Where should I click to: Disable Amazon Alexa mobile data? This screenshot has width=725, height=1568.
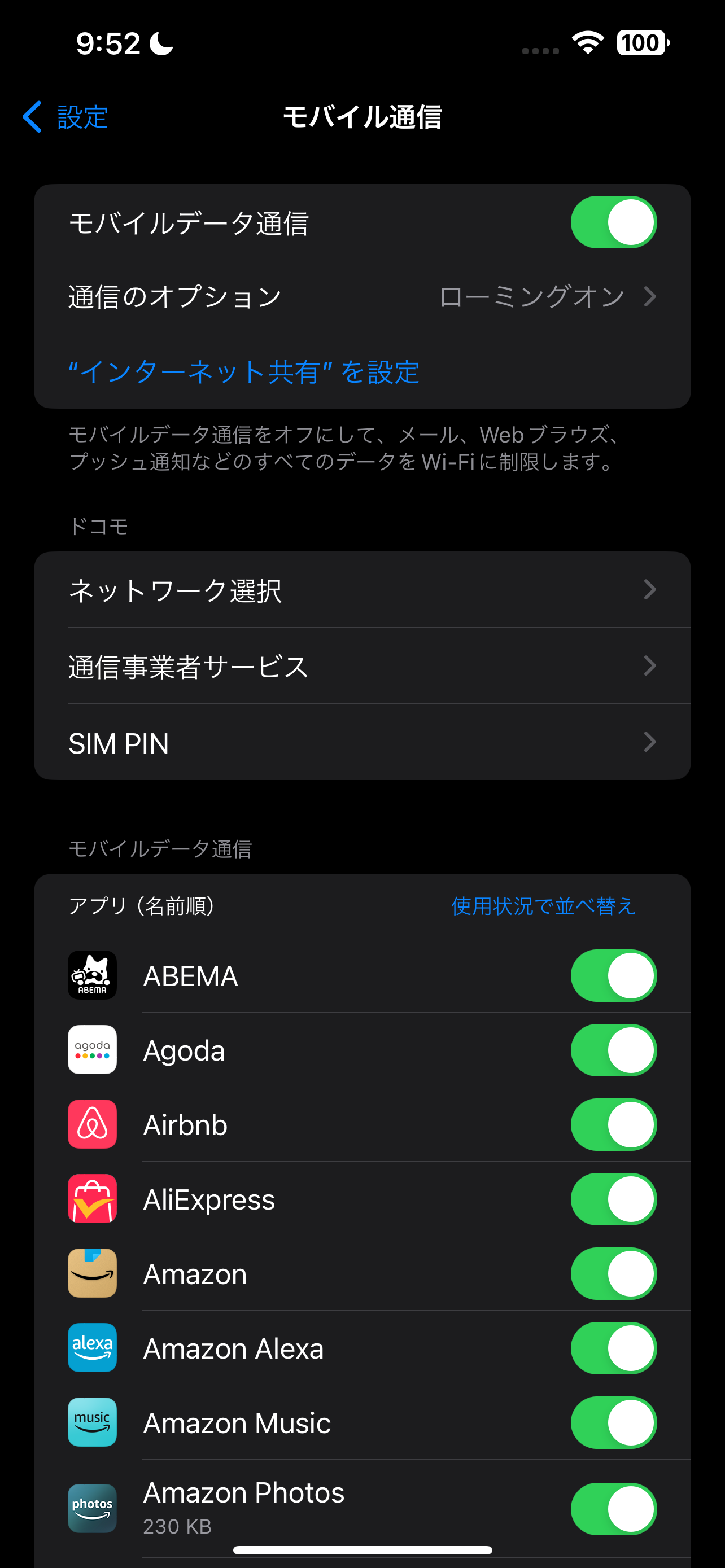613,1348
